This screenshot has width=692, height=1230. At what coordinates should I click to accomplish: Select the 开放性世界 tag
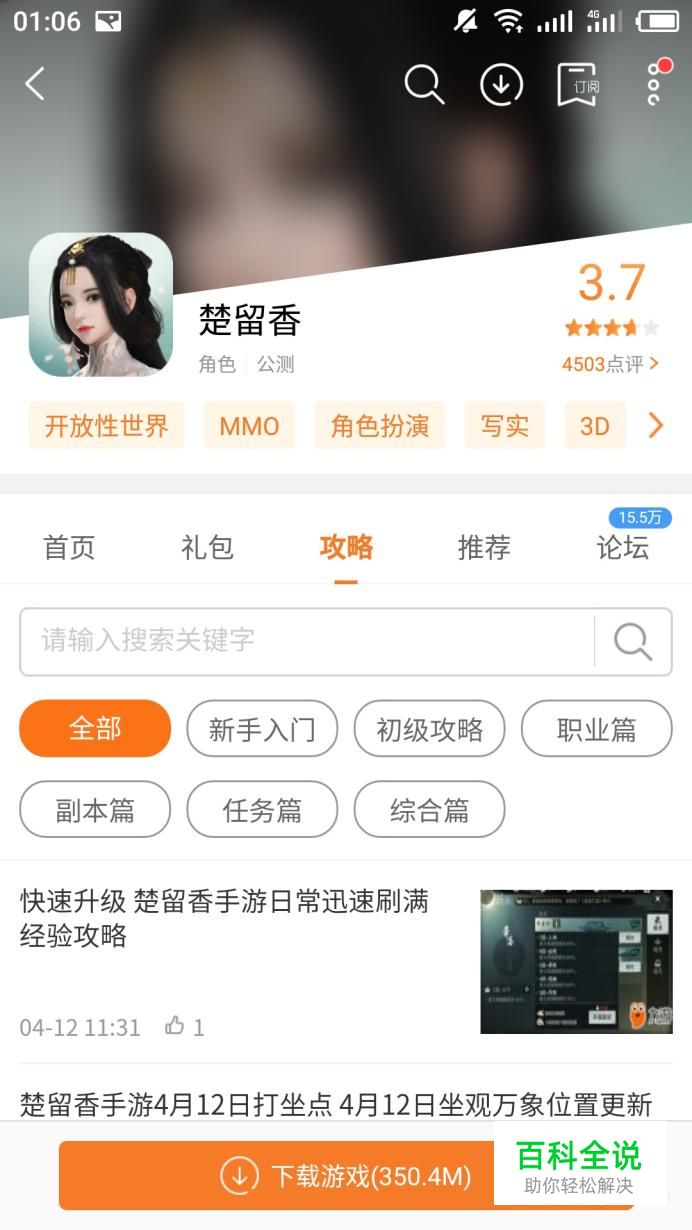(x=106, y=426)
